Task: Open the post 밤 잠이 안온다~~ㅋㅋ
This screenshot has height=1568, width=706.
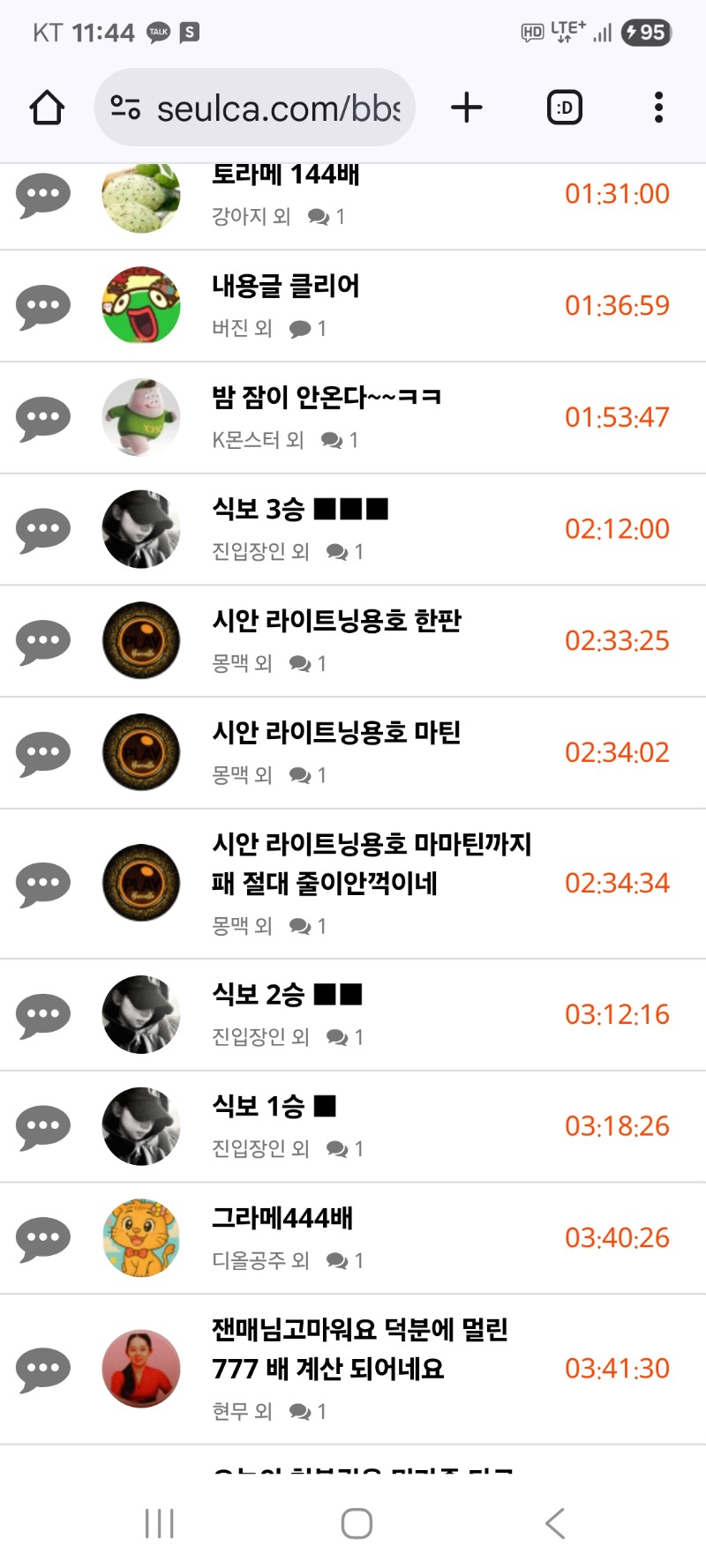Action: pyautogui.click(x=327, y=398)
